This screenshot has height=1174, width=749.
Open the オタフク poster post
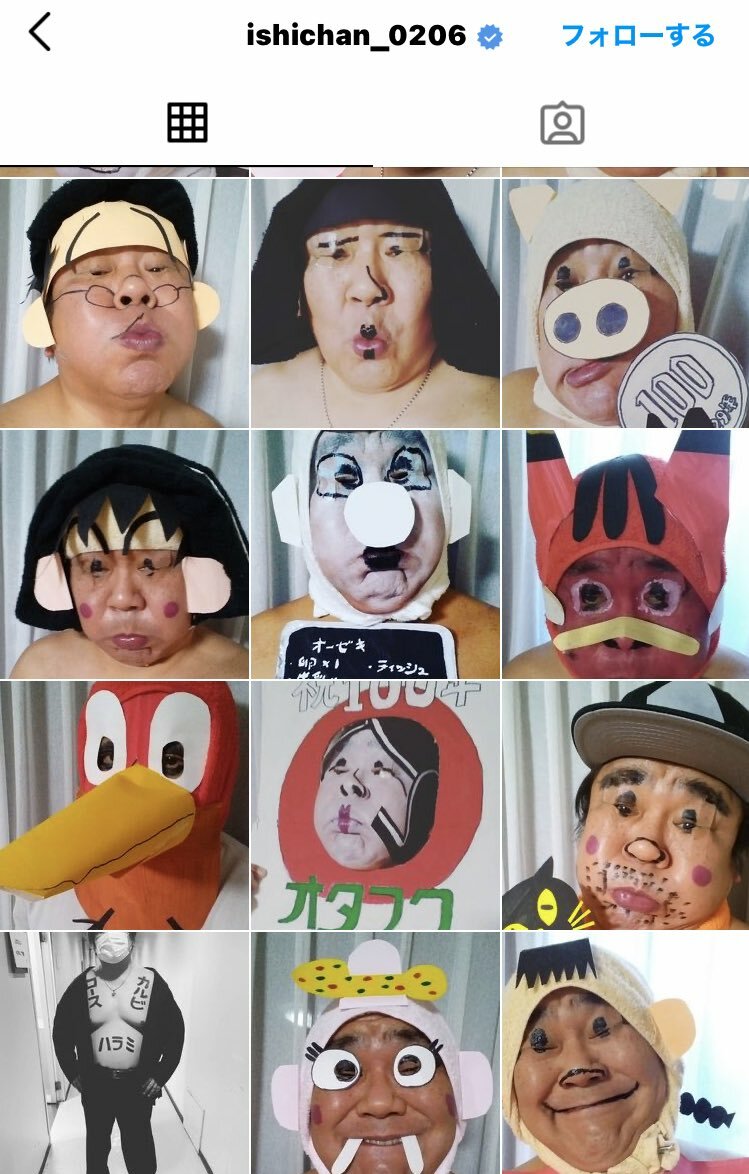pyautogui.click(x=374, y=805)
